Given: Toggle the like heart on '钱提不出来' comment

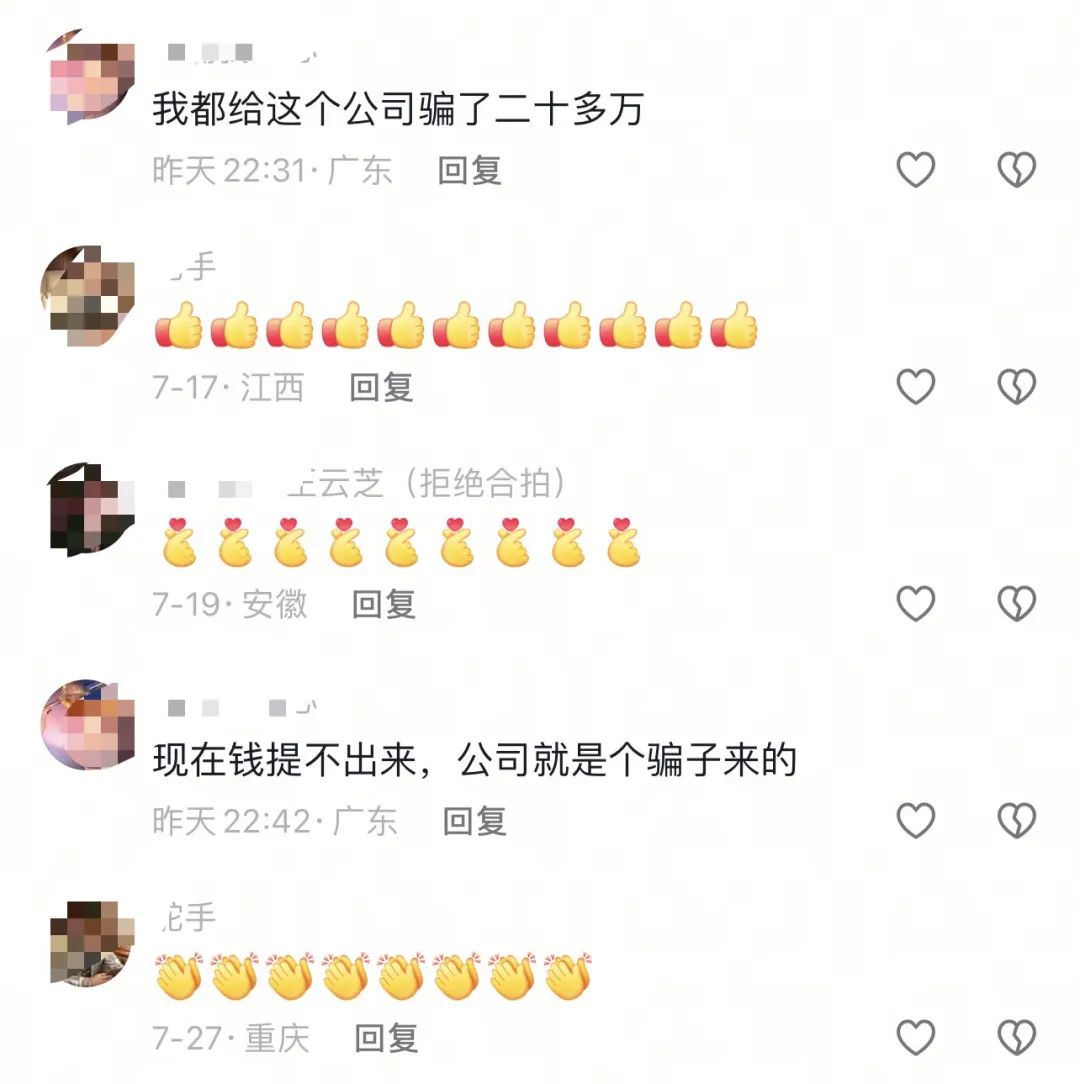Looking at the screenshot, I should [x=915, y=820].
